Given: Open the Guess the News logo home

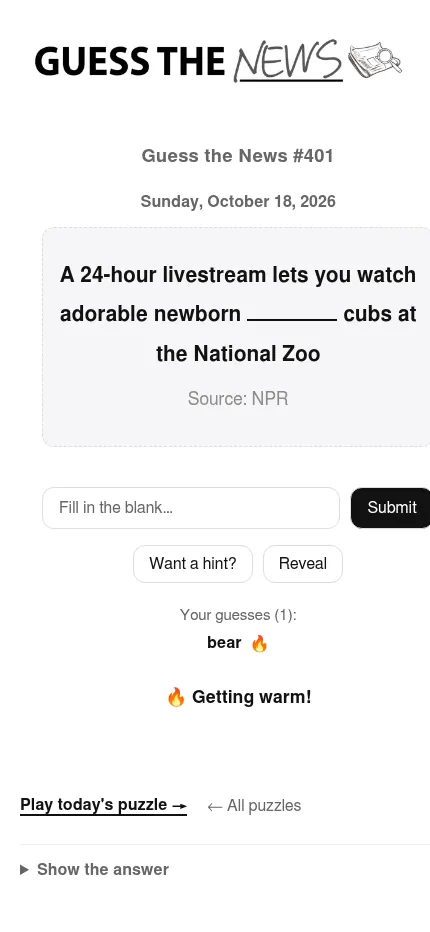Looking at the screenshot, I should [218, 61].
